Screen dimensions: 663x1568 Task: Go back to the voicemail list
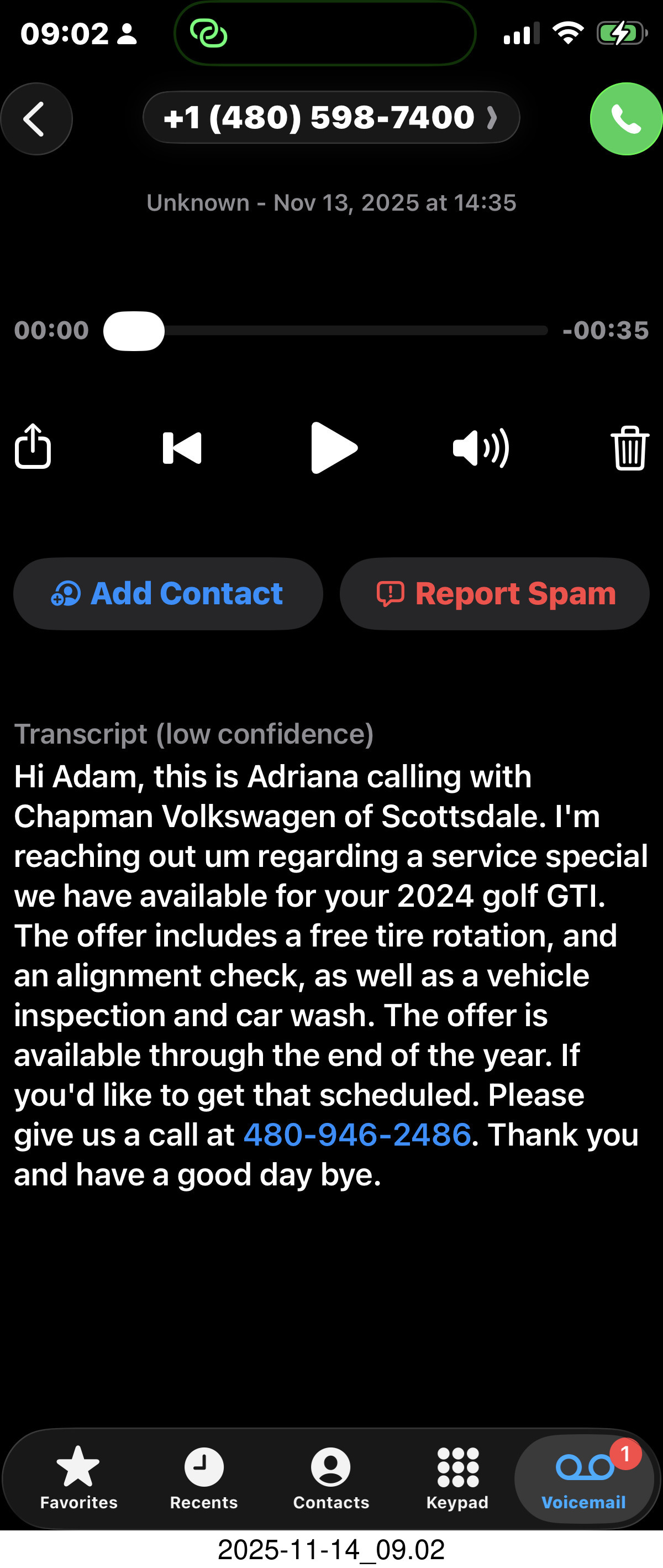pyautogui.click(x=36, y=119)
